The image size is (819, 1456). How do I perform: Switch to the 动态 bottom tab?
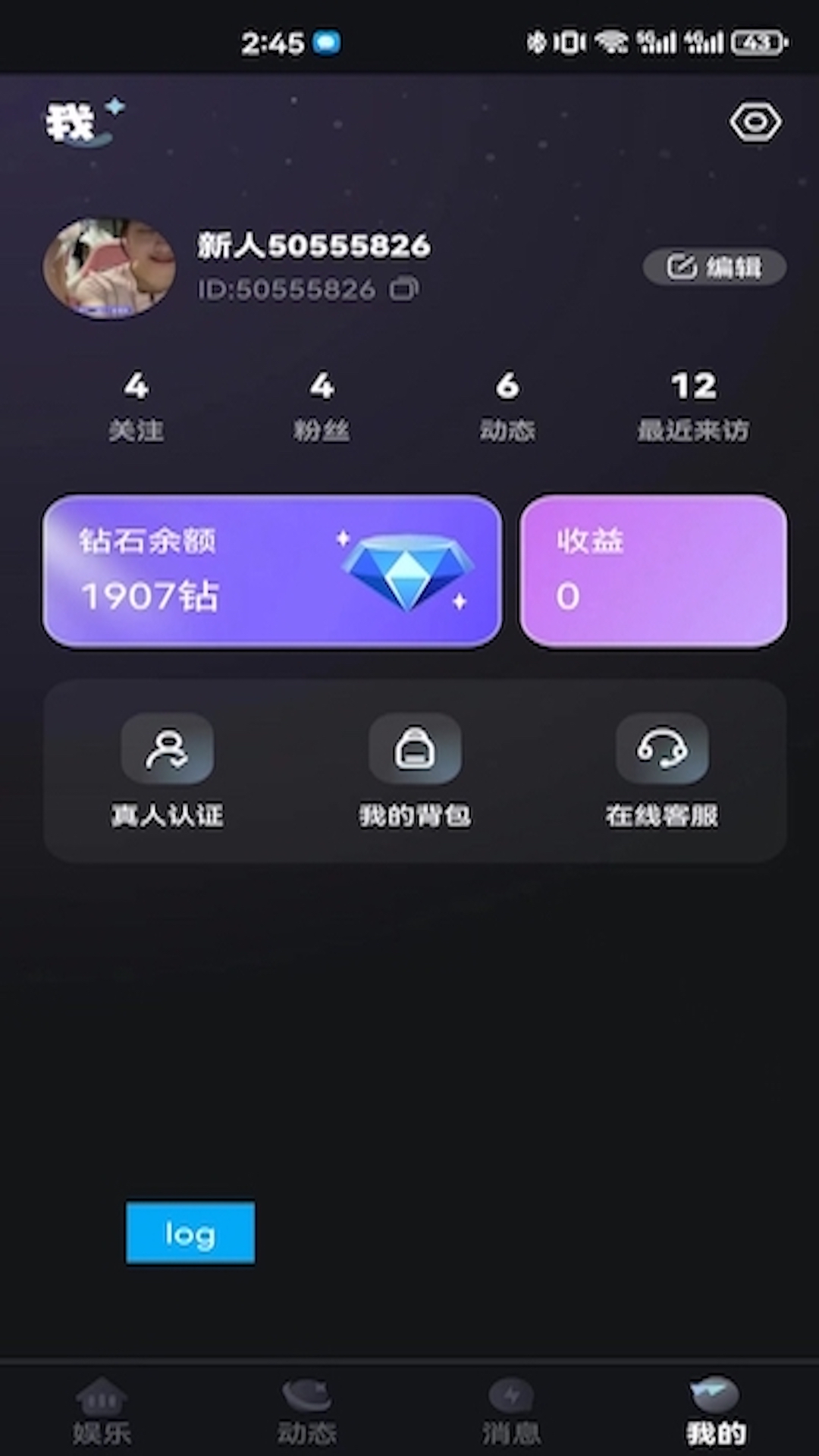[306, 1412]
